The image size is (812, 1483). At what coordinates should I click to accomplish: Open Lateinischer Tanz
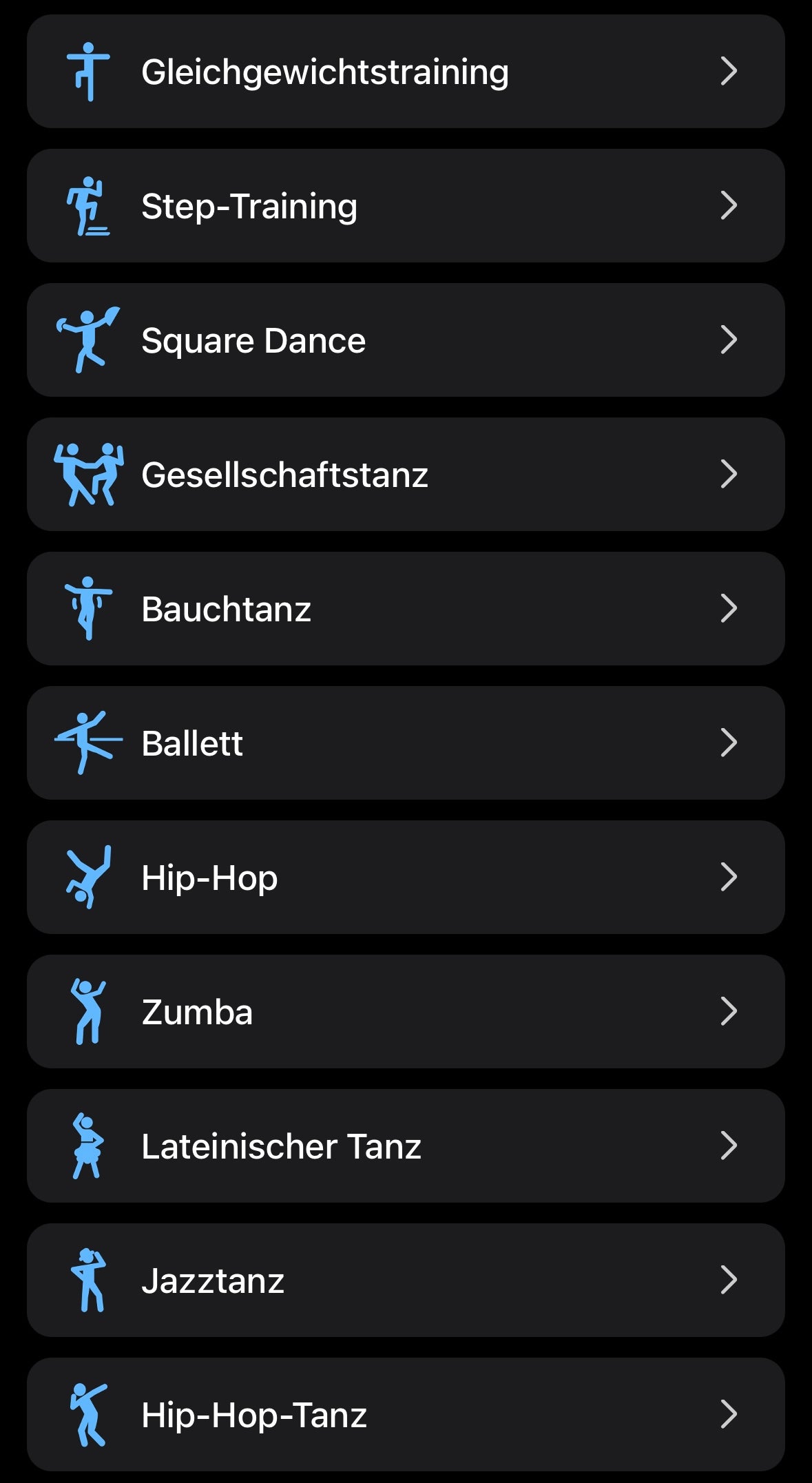click(406, 1146)
